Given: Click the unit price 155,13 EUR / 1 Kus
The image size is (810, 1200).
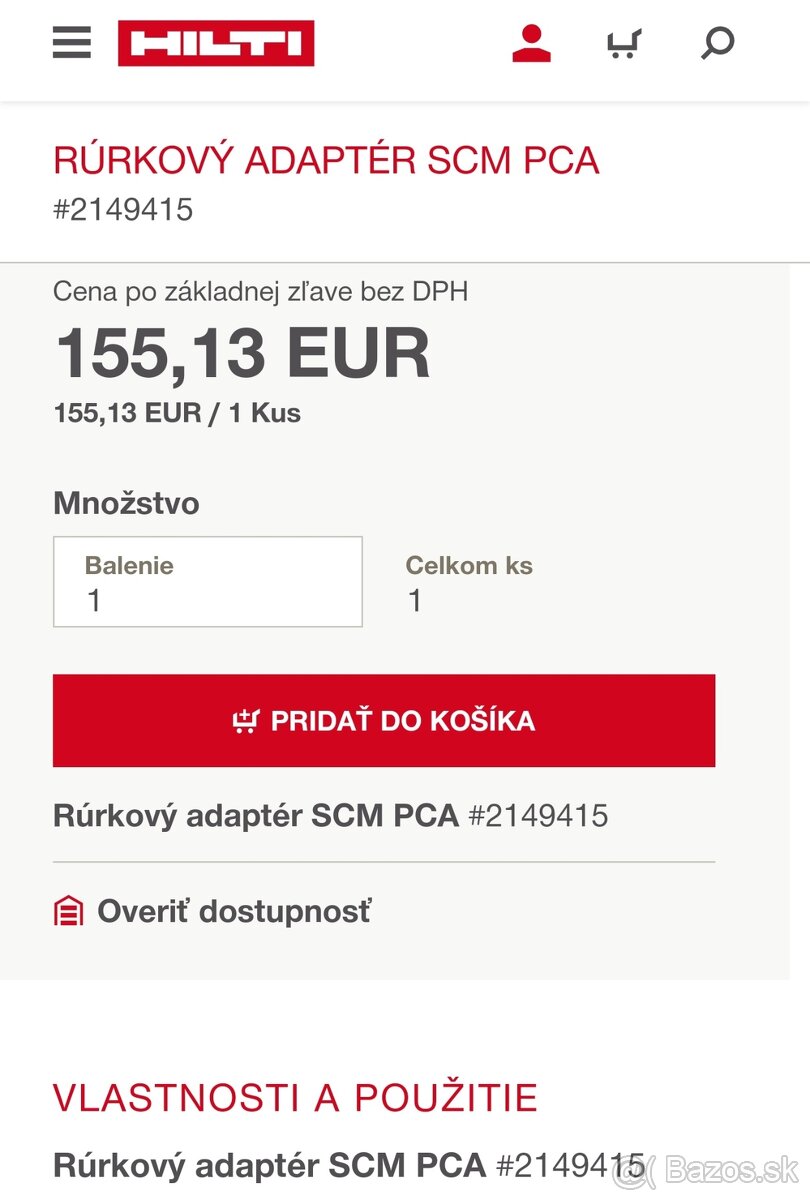Looking at the screenshot, I should (x=176, y=412).
